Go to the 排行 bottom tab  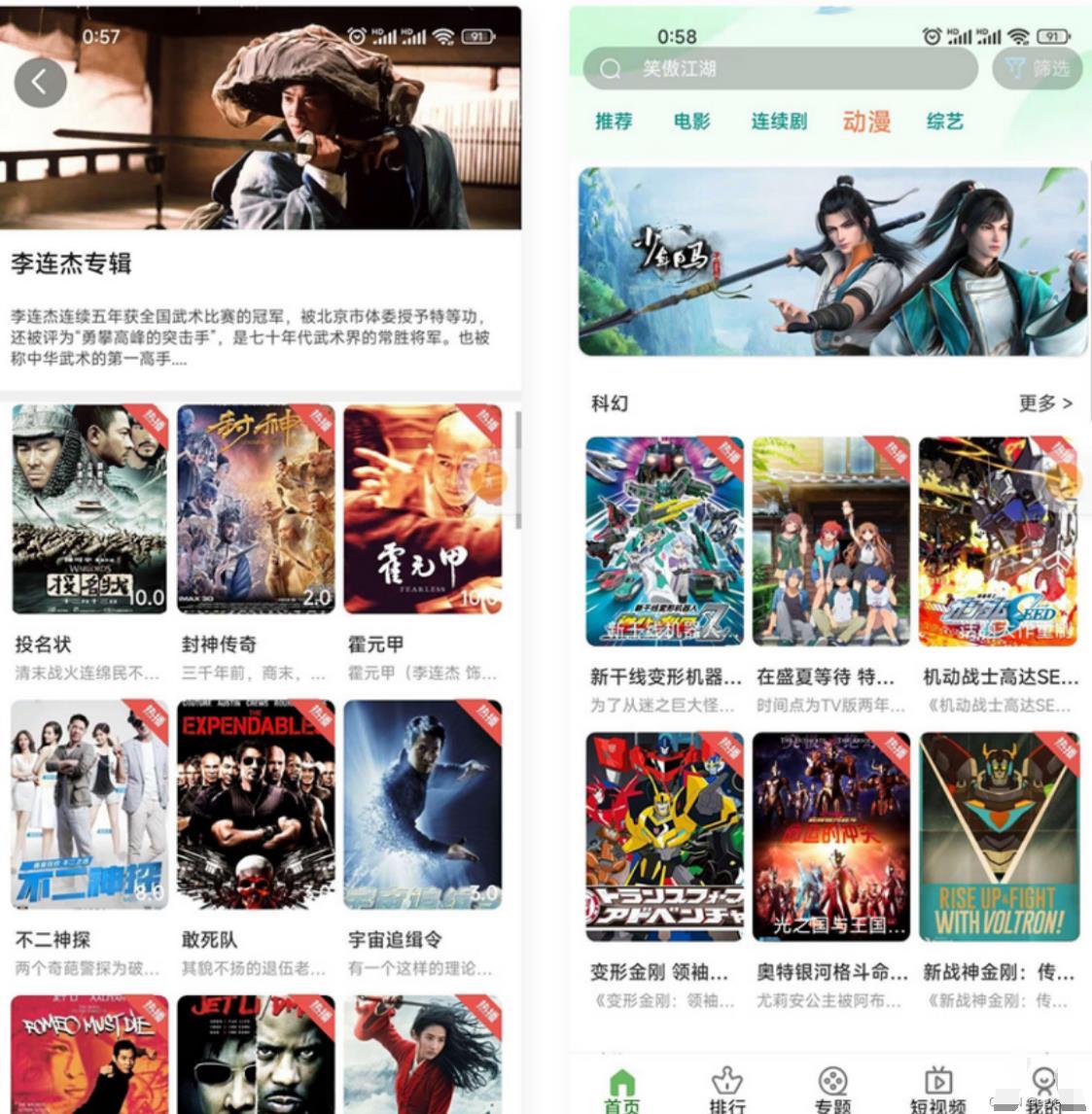727,1089
